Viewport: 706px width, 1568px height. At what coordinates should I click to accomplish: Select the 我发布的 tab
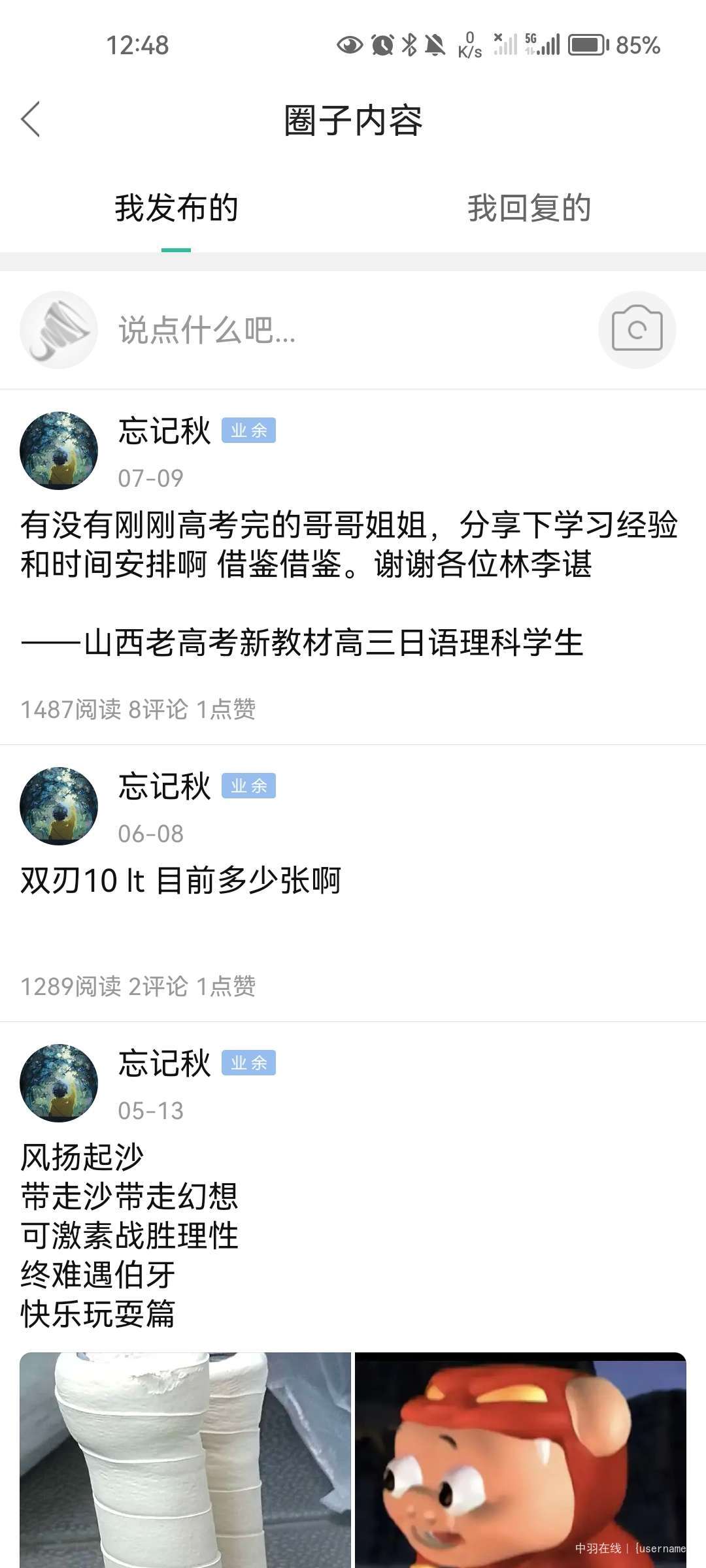[x=176, y=208]
